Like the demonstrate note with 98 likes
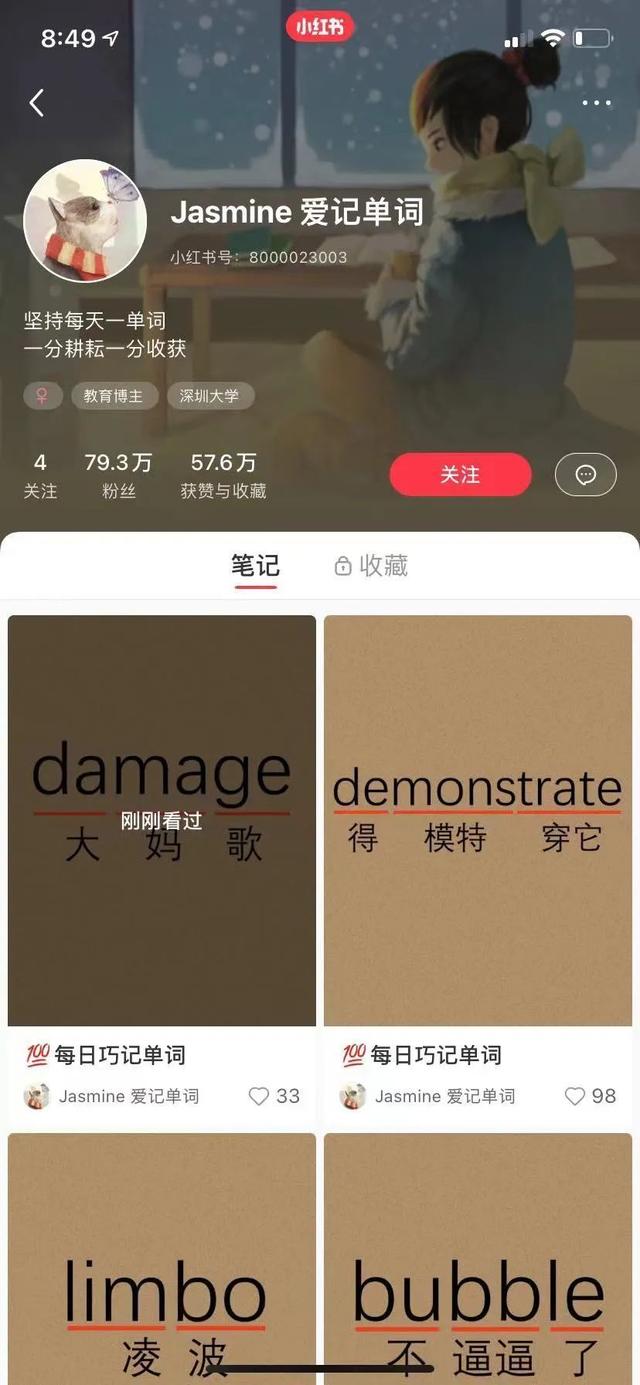Viewport: 640px width, 1385px height. (x=576, y=1096)
